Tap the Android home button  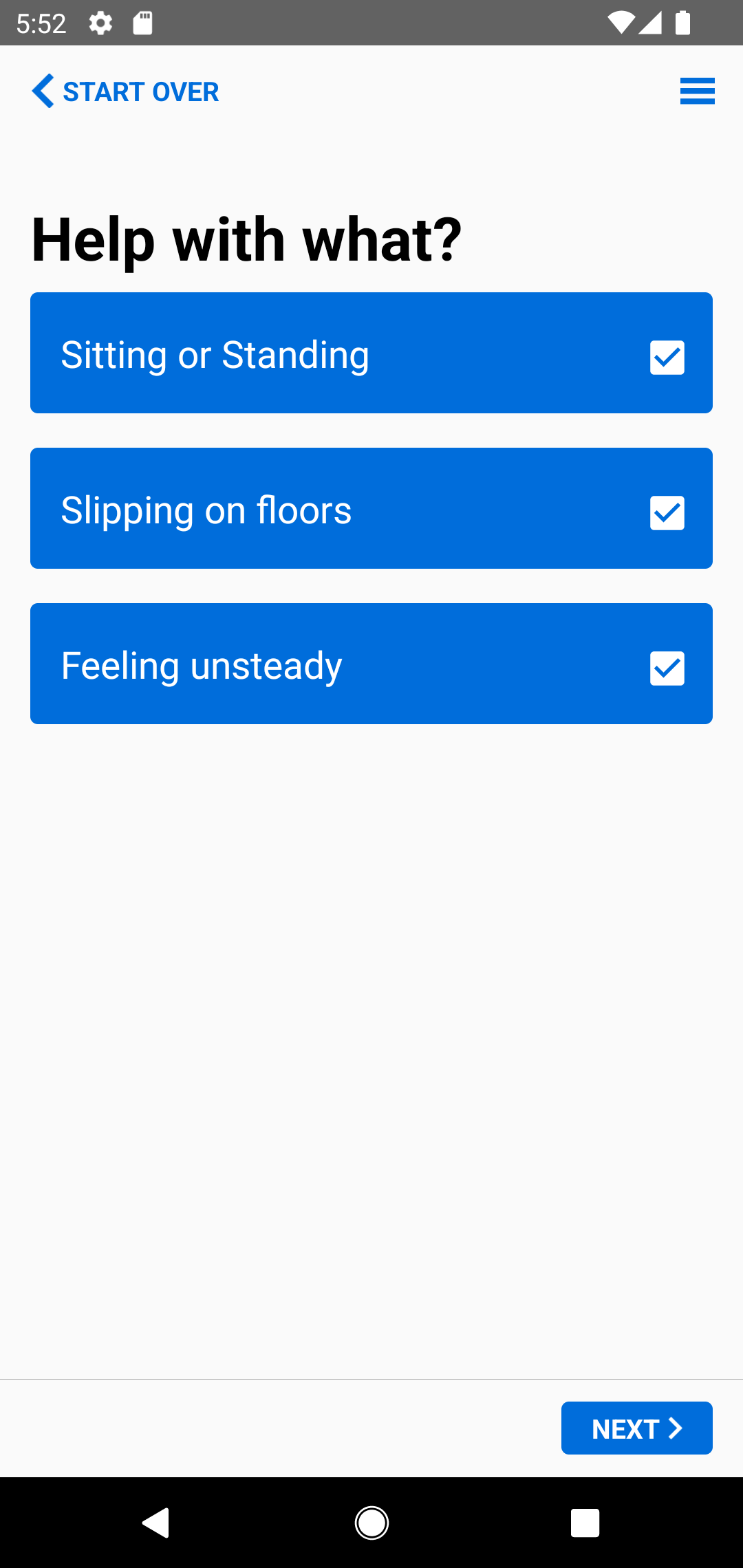(x=371, y=1522)
